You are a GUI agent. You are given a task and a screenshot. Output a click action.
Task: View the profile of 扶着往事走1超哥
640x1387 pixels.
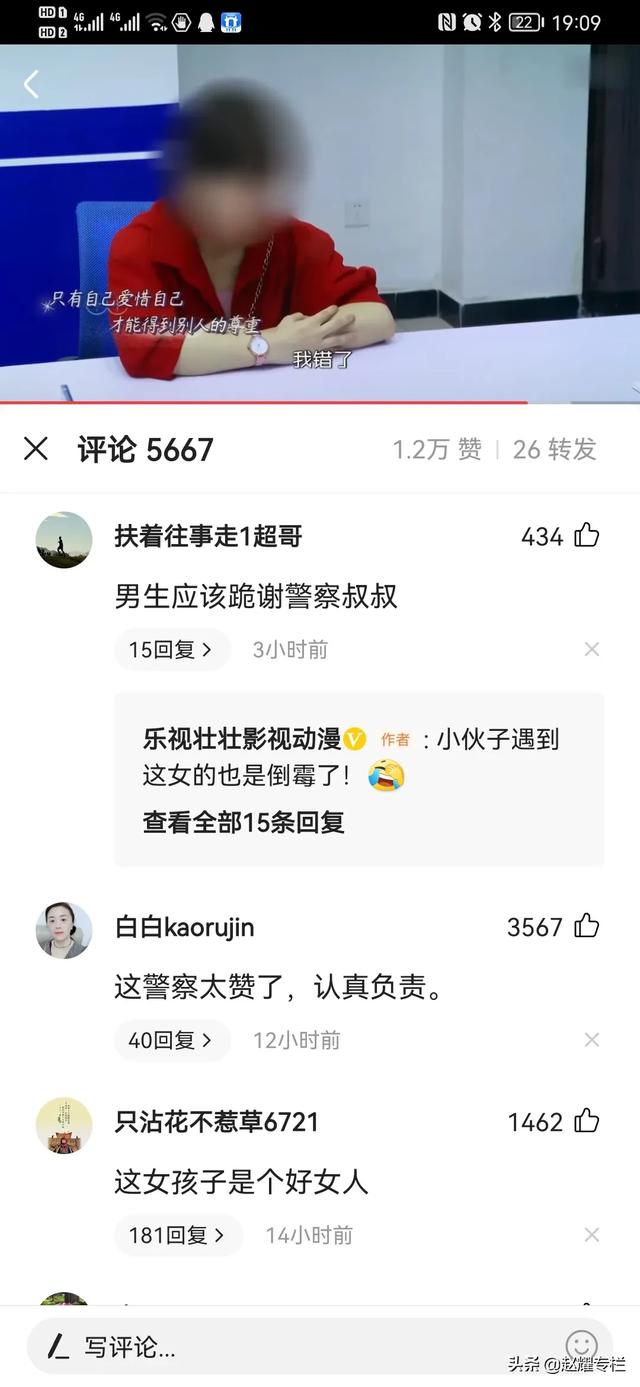pyautogui.click(x=64, y=540)
